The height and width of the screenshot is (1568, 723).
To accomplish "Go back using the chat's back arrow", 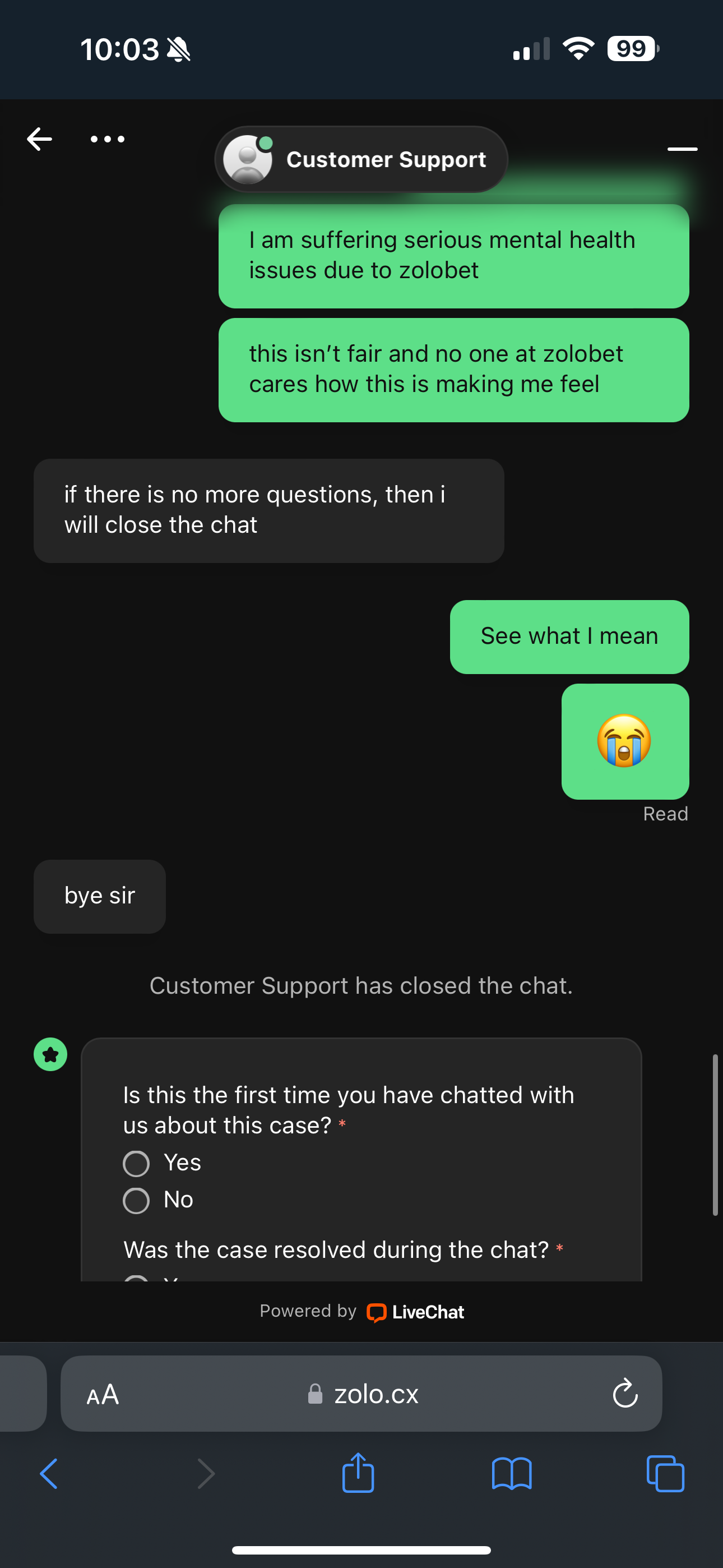I will click(x=40, y=140).
